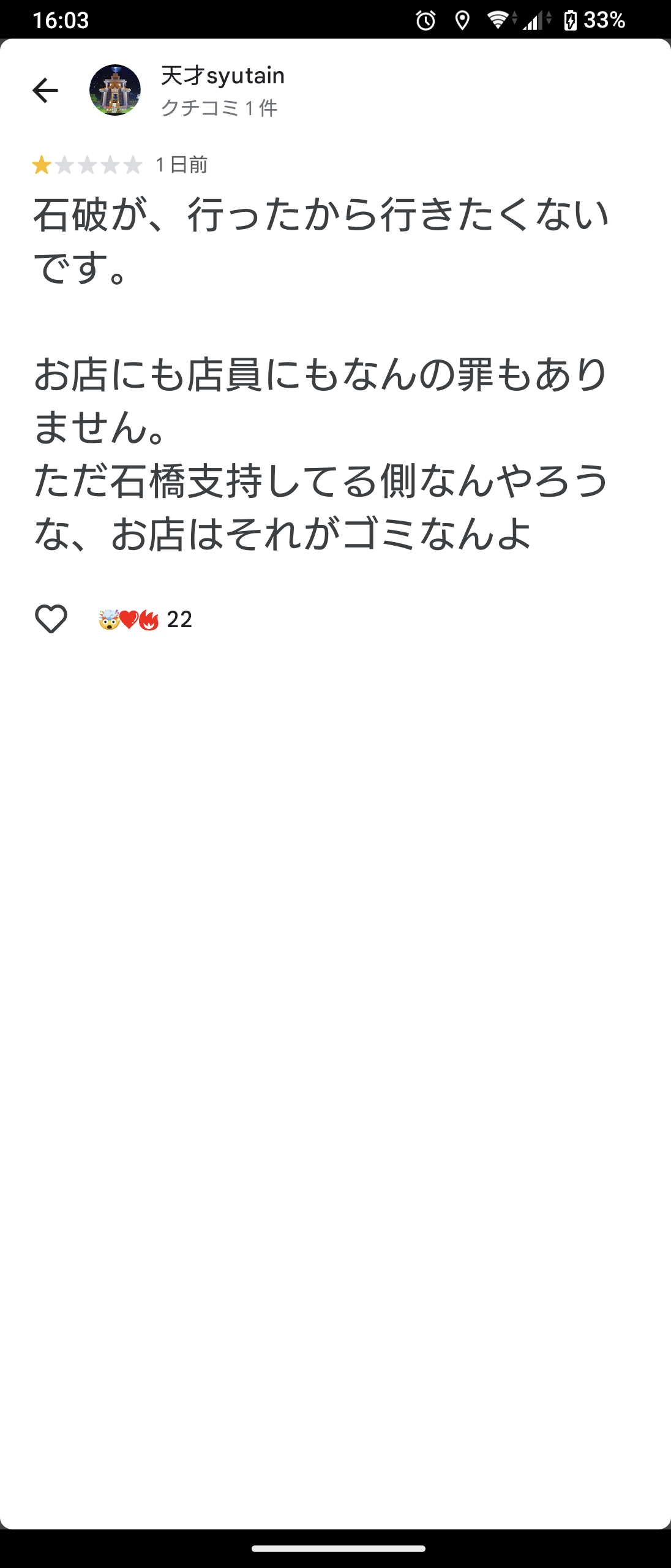Open 天才syutain's profile picture
Viewport: 671px width, 1568px height.
tap(115, 91)
